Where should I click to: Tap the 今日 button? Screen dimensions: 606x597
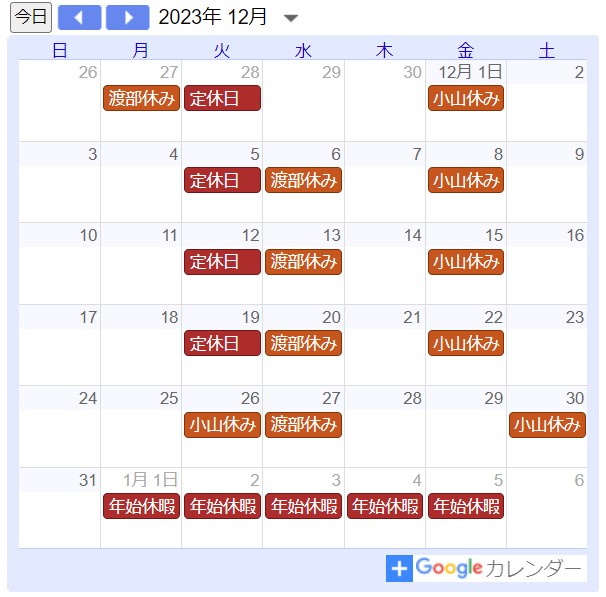pyautogui.click(x=31, y=17)
